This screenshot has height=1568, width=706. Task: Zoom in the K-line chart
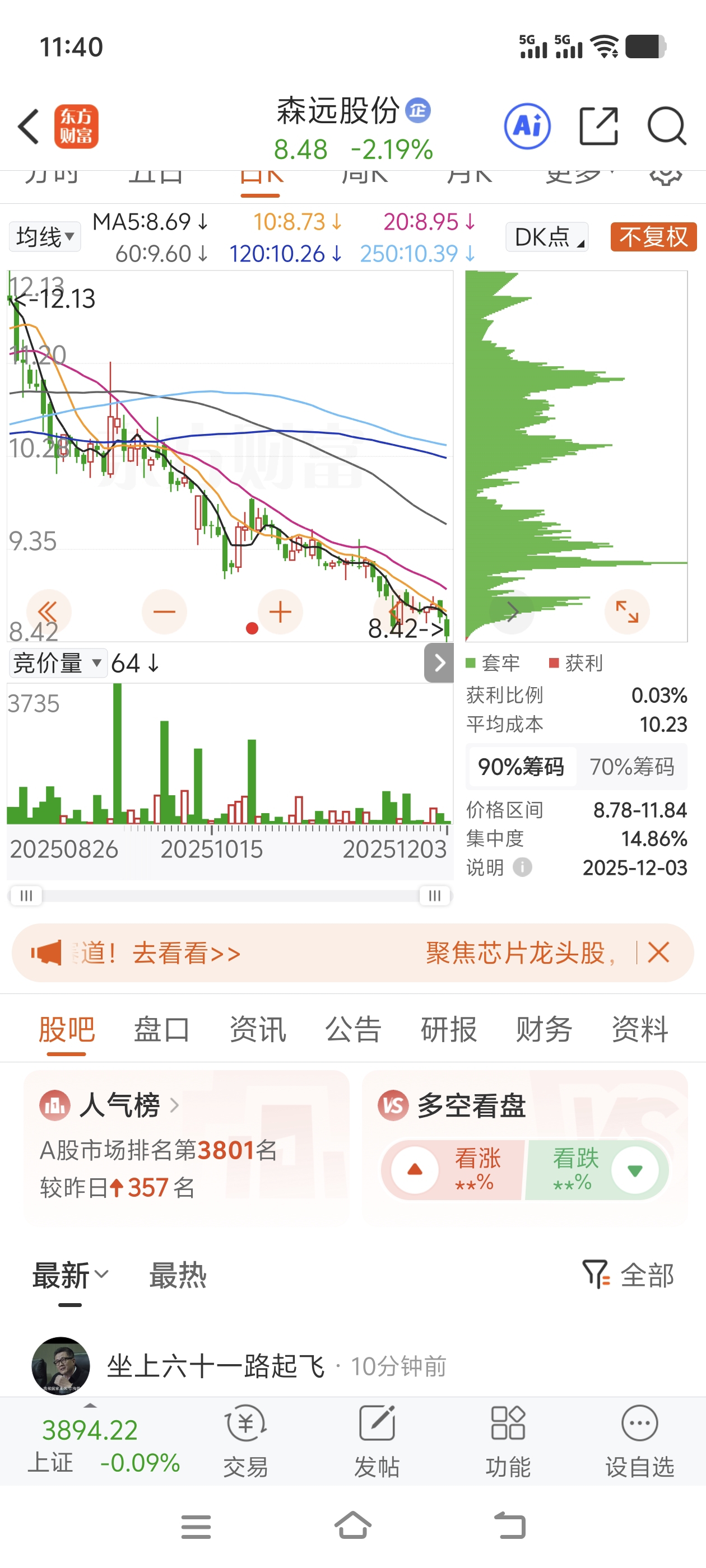tap(280, 612)
